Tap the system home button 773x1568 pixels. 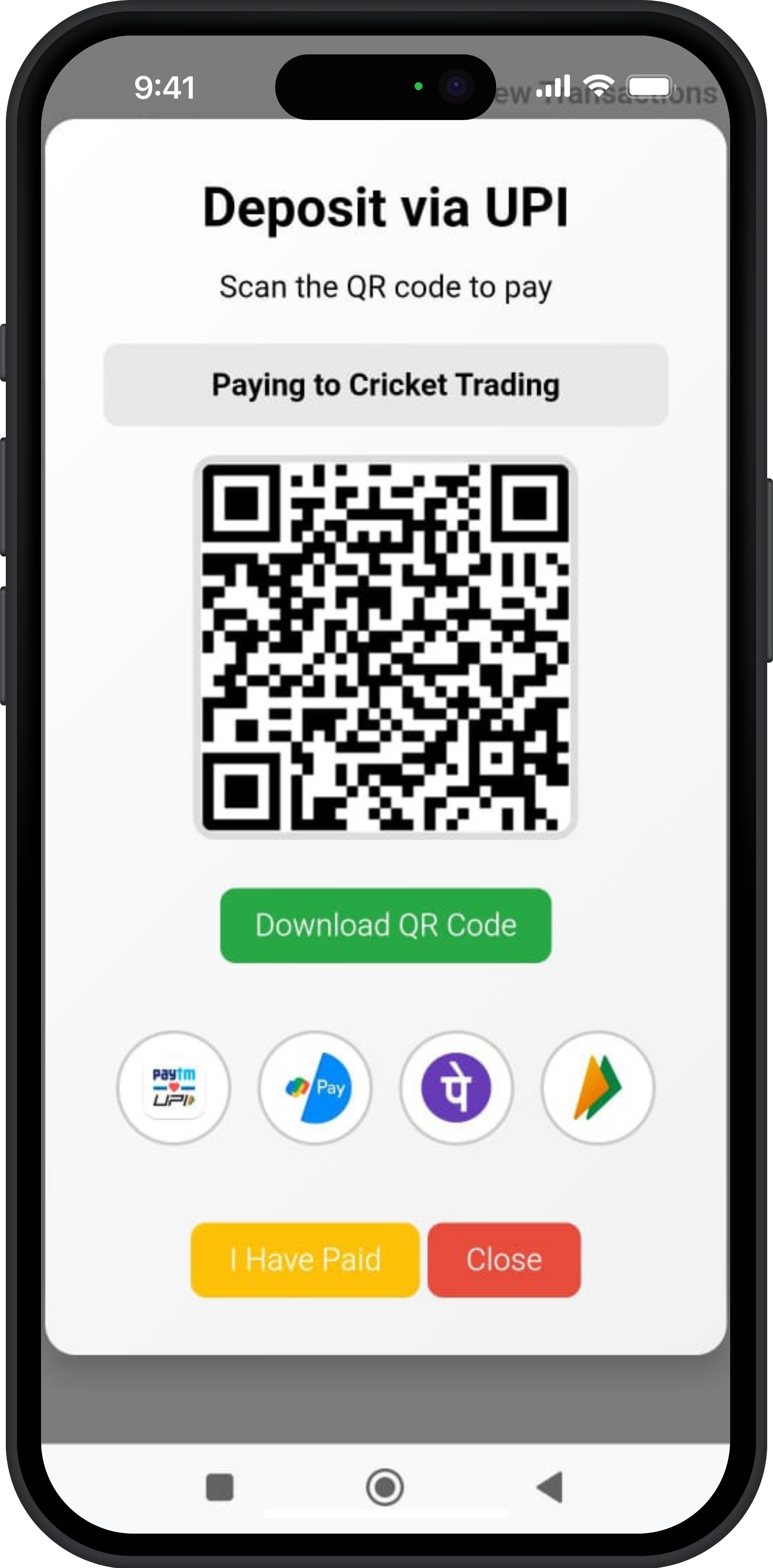point(384,1487)
